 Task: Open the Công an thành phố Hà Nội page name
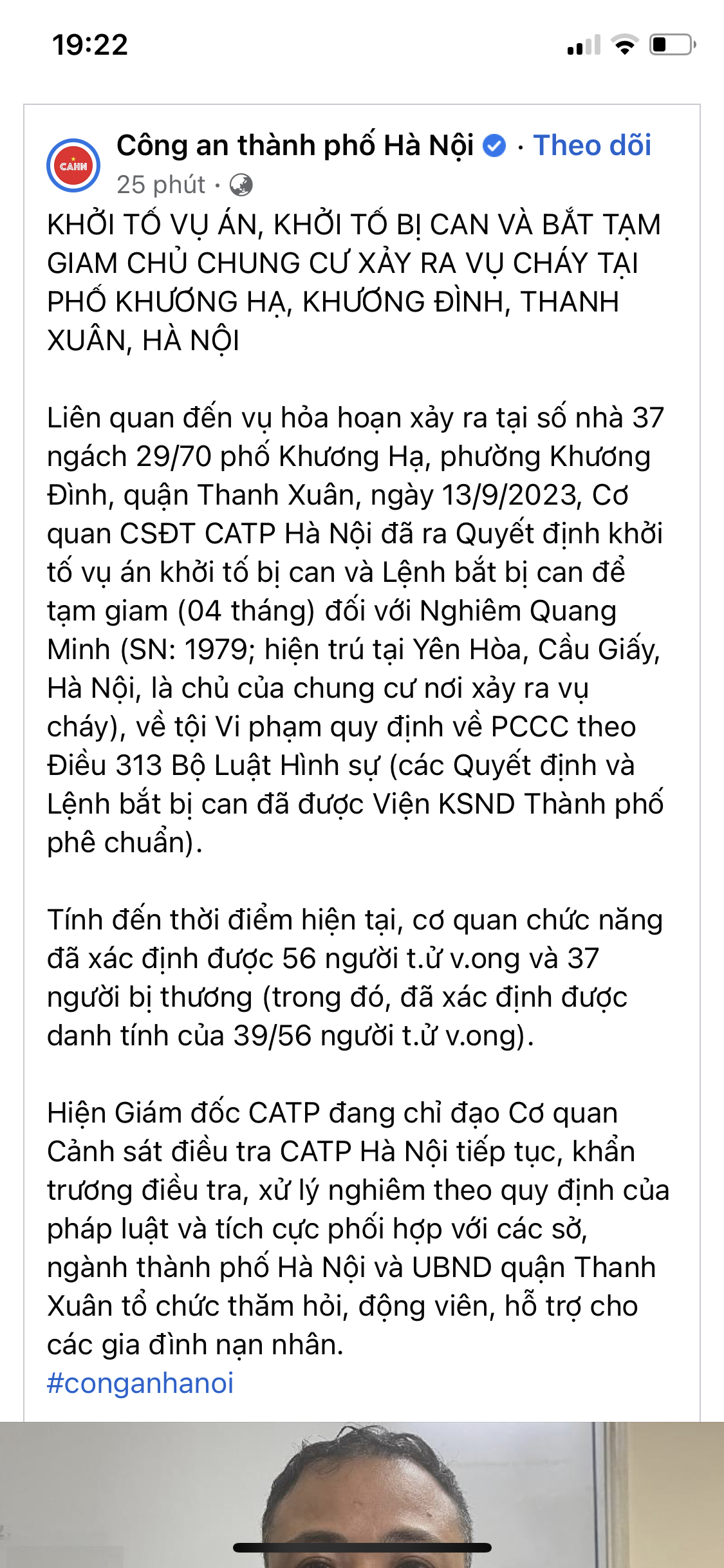click(295, 145)
